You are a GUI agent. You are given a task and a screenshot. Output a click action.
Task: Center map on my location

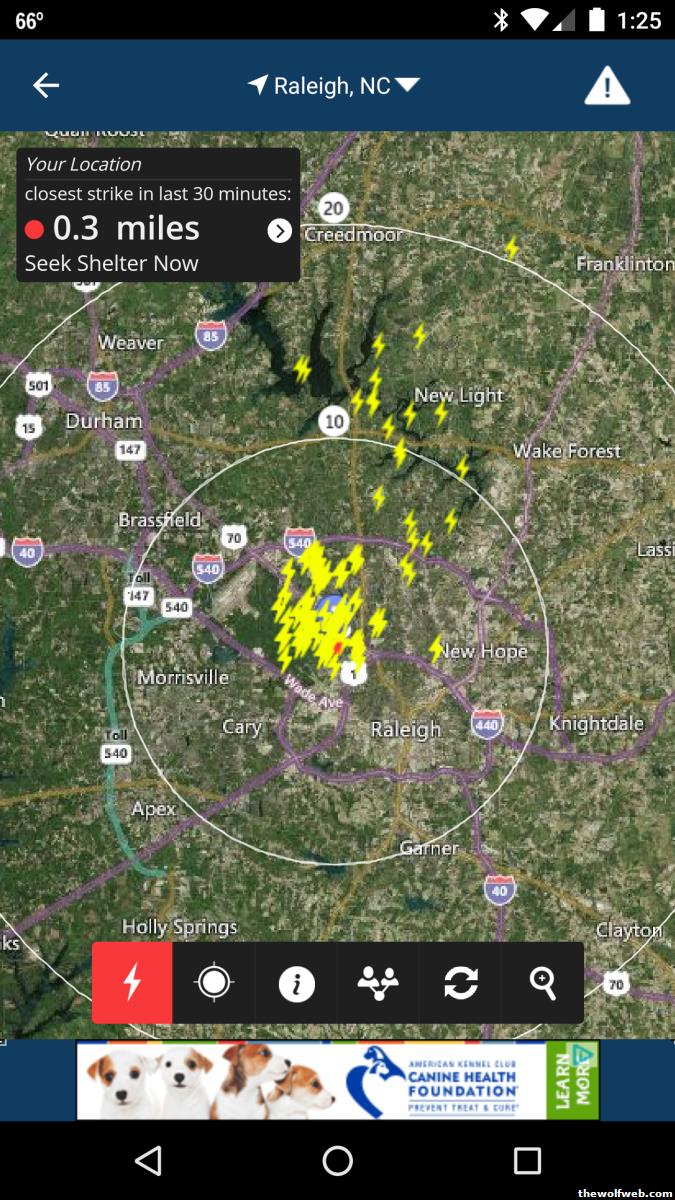pyautogui.click(x=214, y=983)
